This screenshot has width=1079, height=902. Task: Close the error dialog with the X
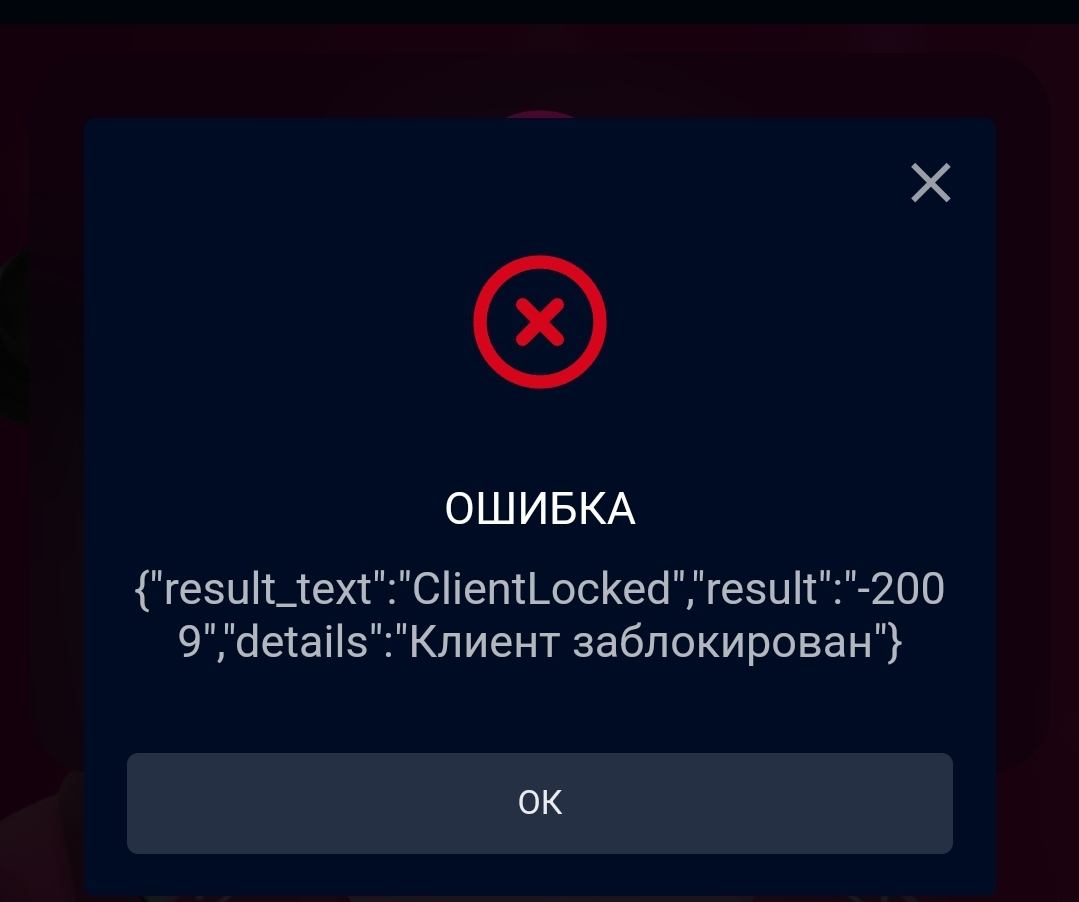tap(930, 183)
